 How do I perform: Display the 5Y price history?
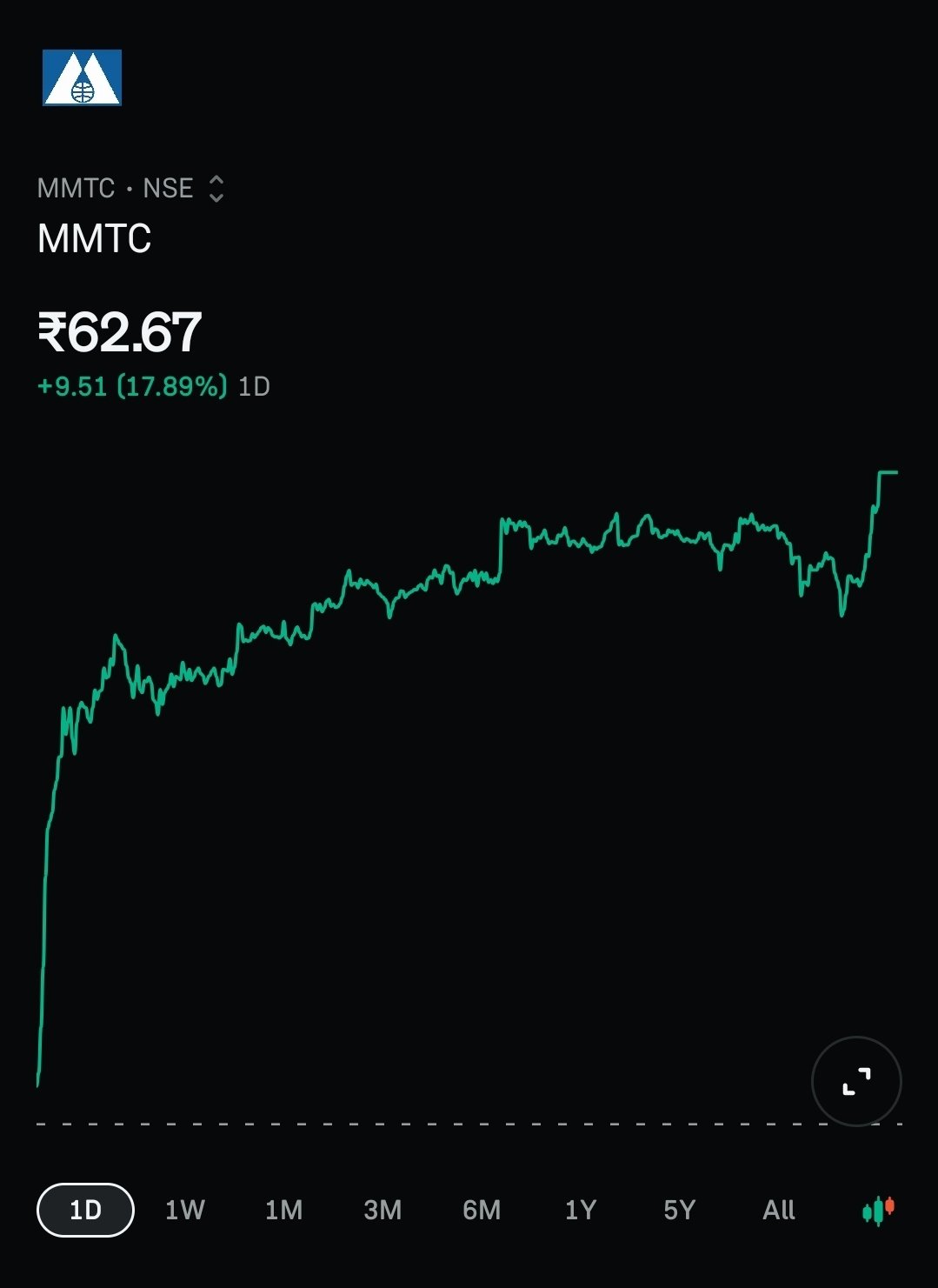680,1210
